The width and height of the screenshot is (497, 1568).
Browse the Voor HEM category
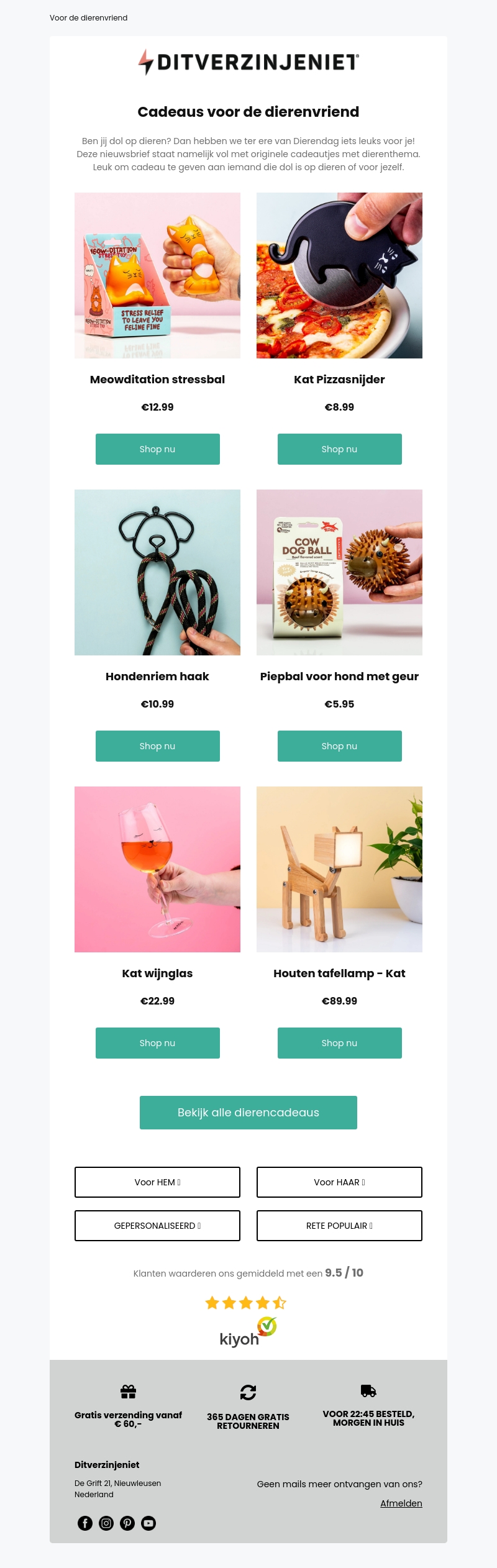[x=157, y=1182]
